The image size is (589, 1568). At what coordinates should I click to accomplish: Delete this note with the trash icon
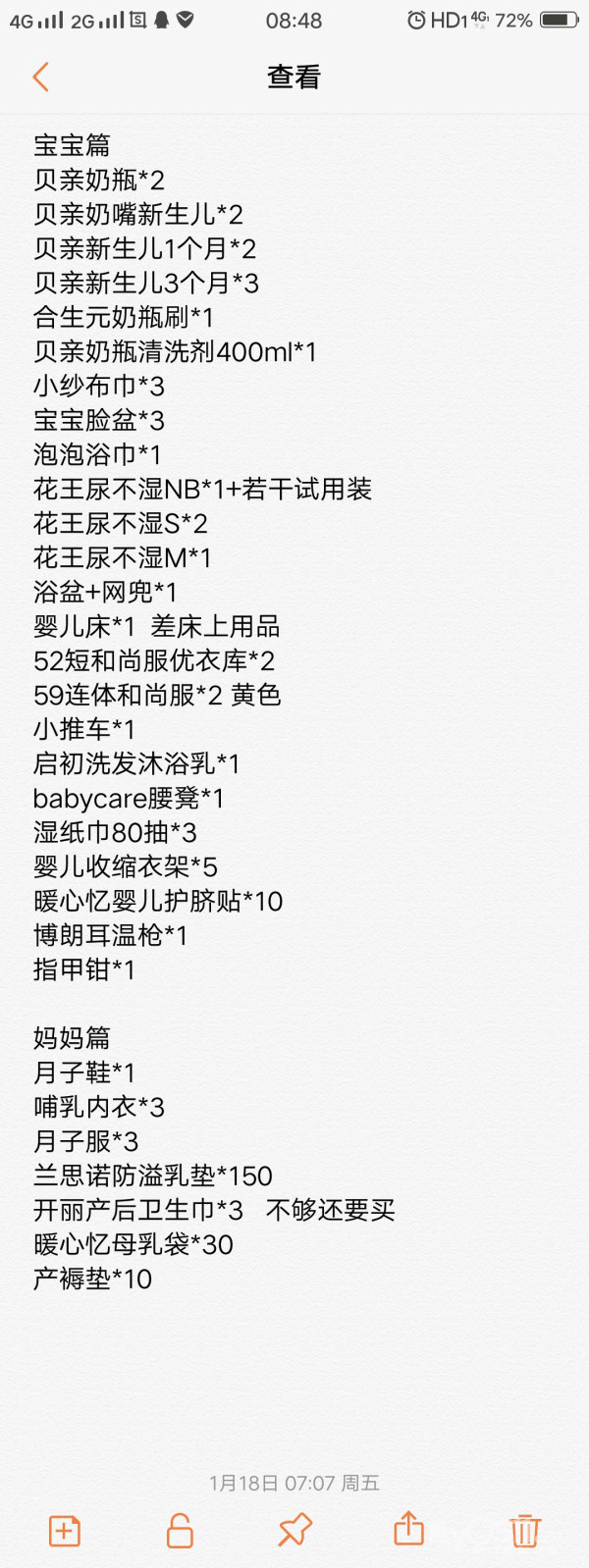pos(525,1530)
